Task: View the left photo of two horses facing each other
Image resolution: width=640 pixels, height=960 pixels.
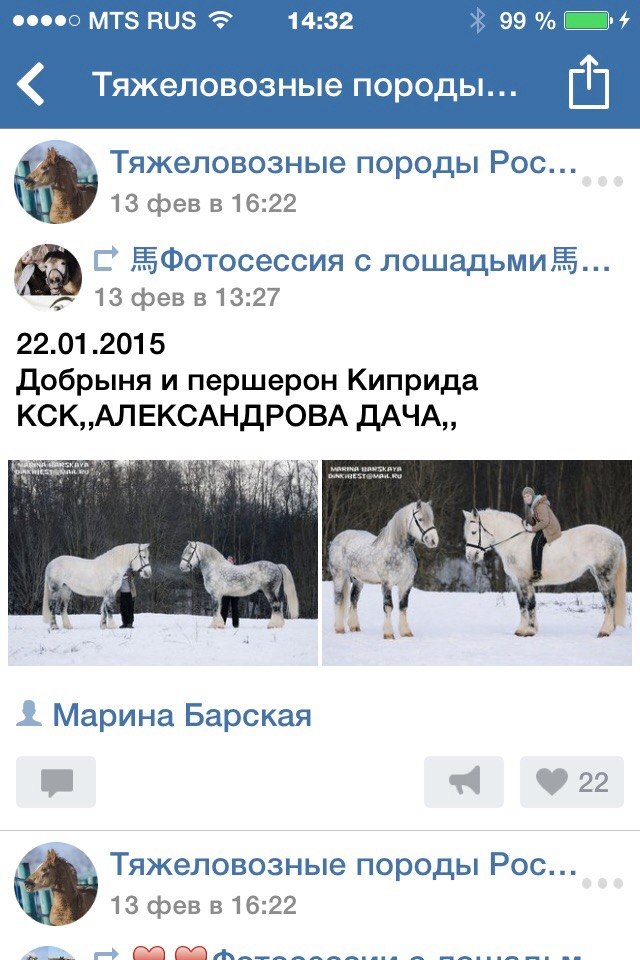Action: [163, 562]
